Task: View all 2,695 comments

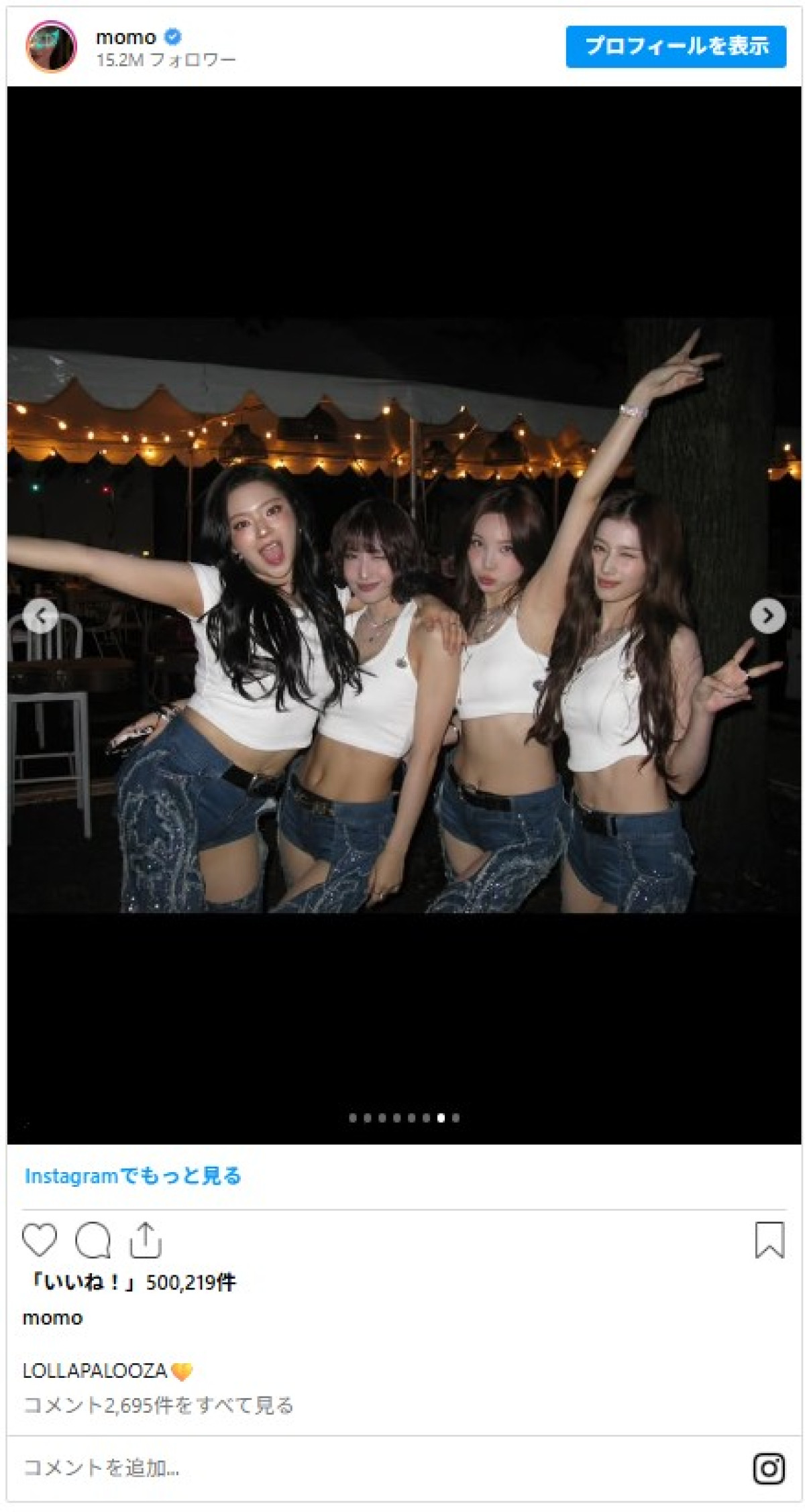Action: (158, 1405)
